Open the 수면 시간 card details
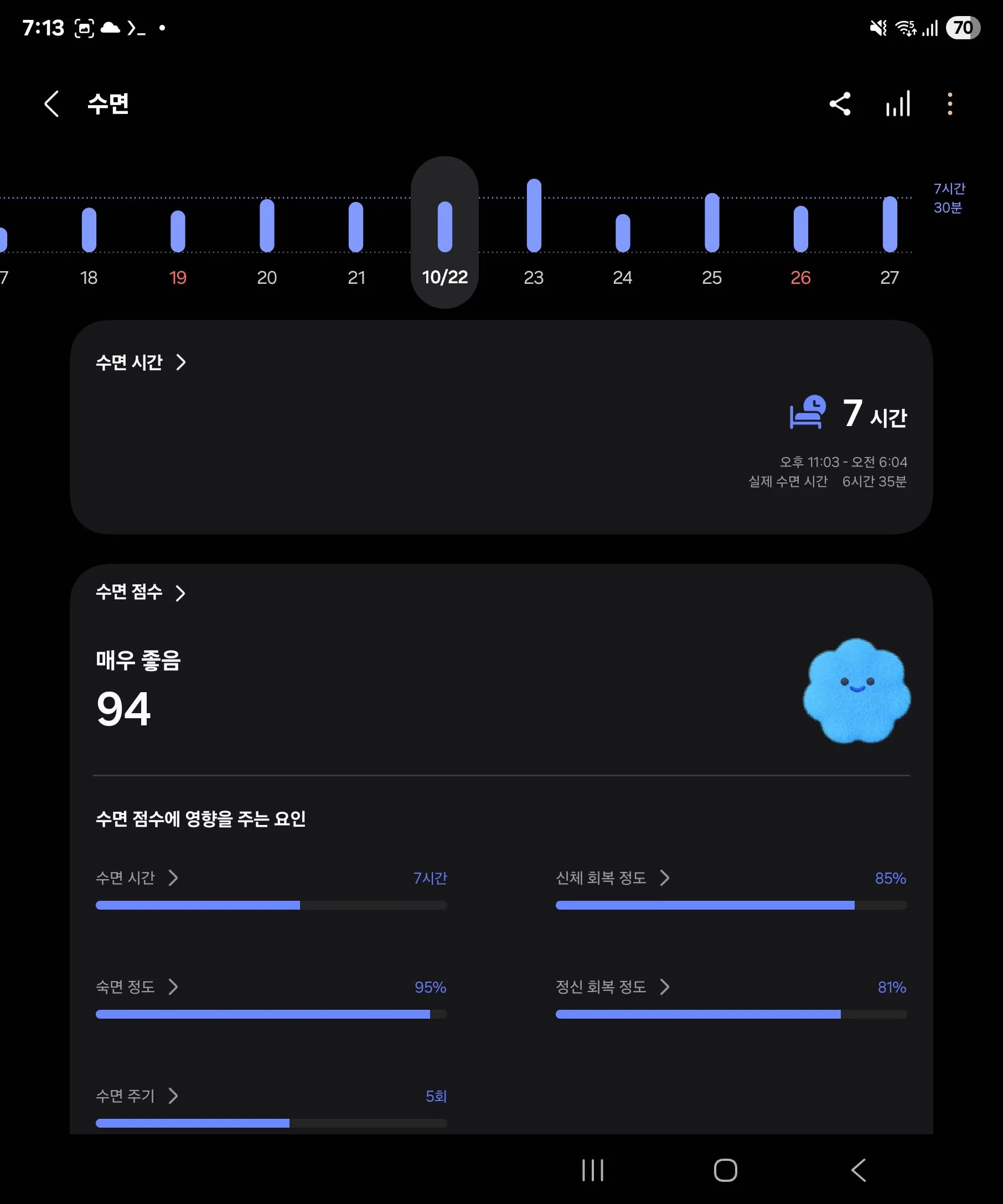The width and height of the screenshot is (1003, 1204). point(141,362)
